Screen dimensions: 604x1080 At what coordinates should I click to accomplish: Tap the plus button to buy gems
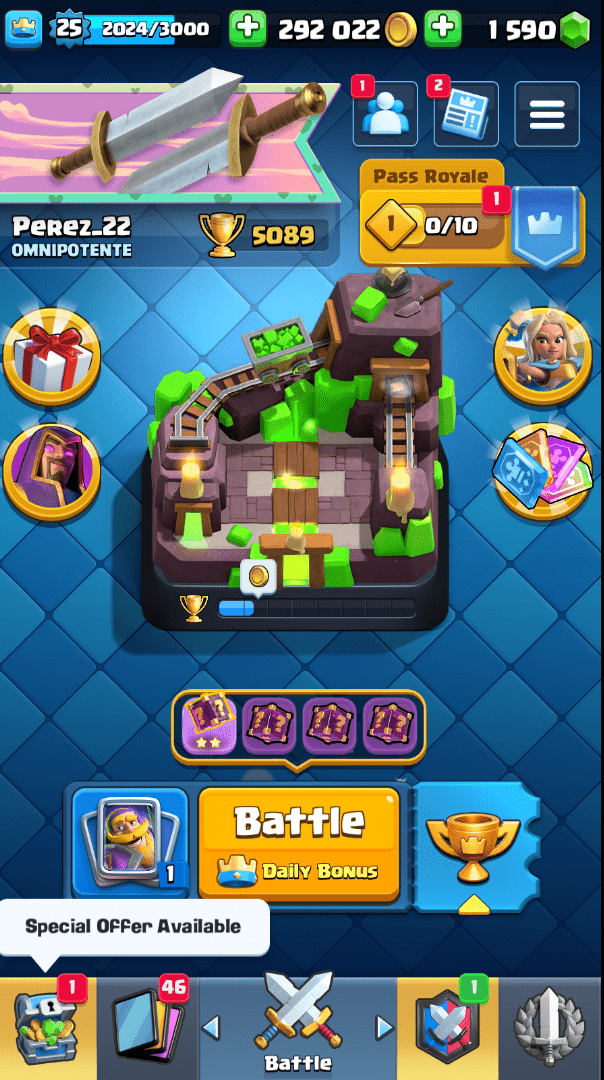coord(442,30)
